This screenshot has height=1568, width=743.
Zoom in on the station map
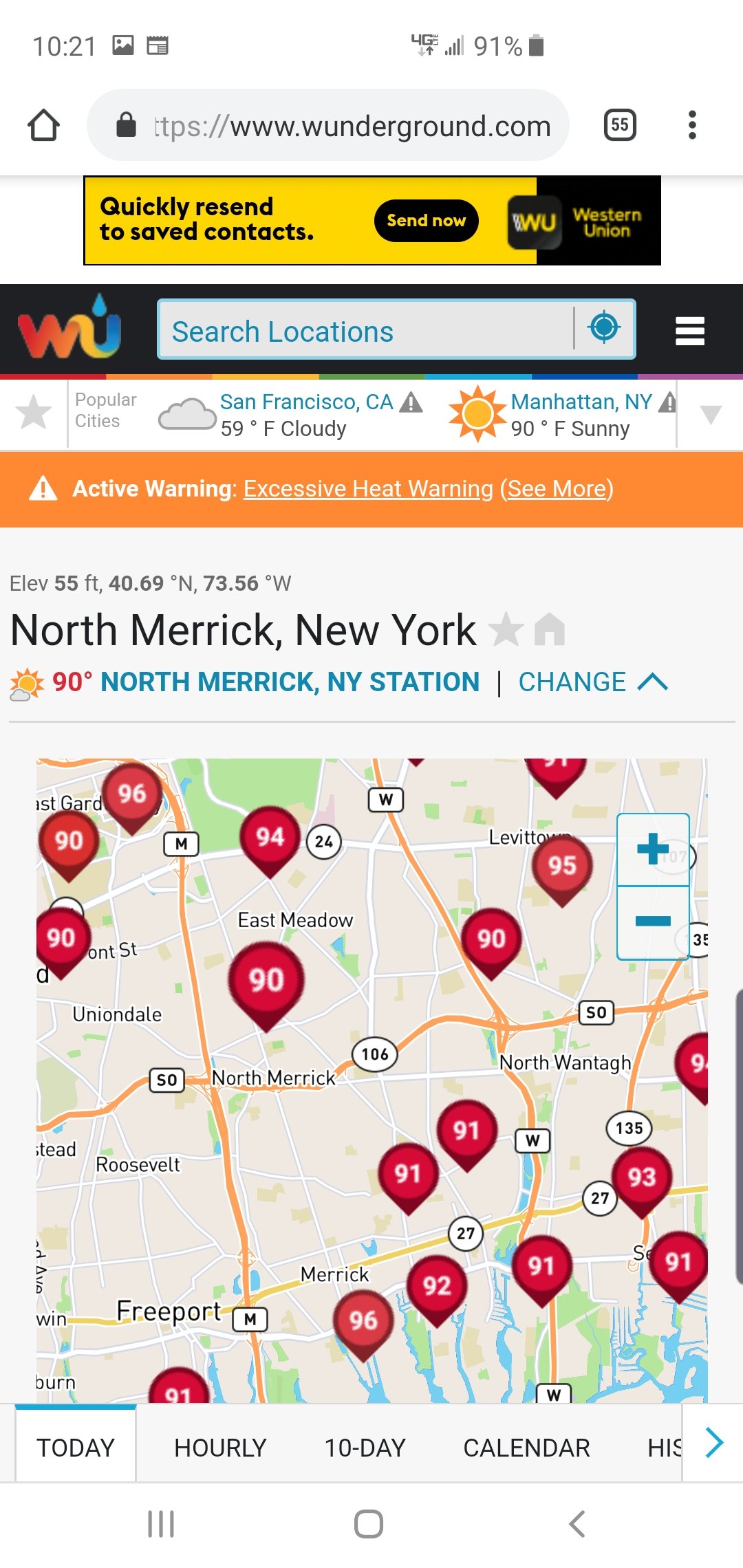(653, 849)
